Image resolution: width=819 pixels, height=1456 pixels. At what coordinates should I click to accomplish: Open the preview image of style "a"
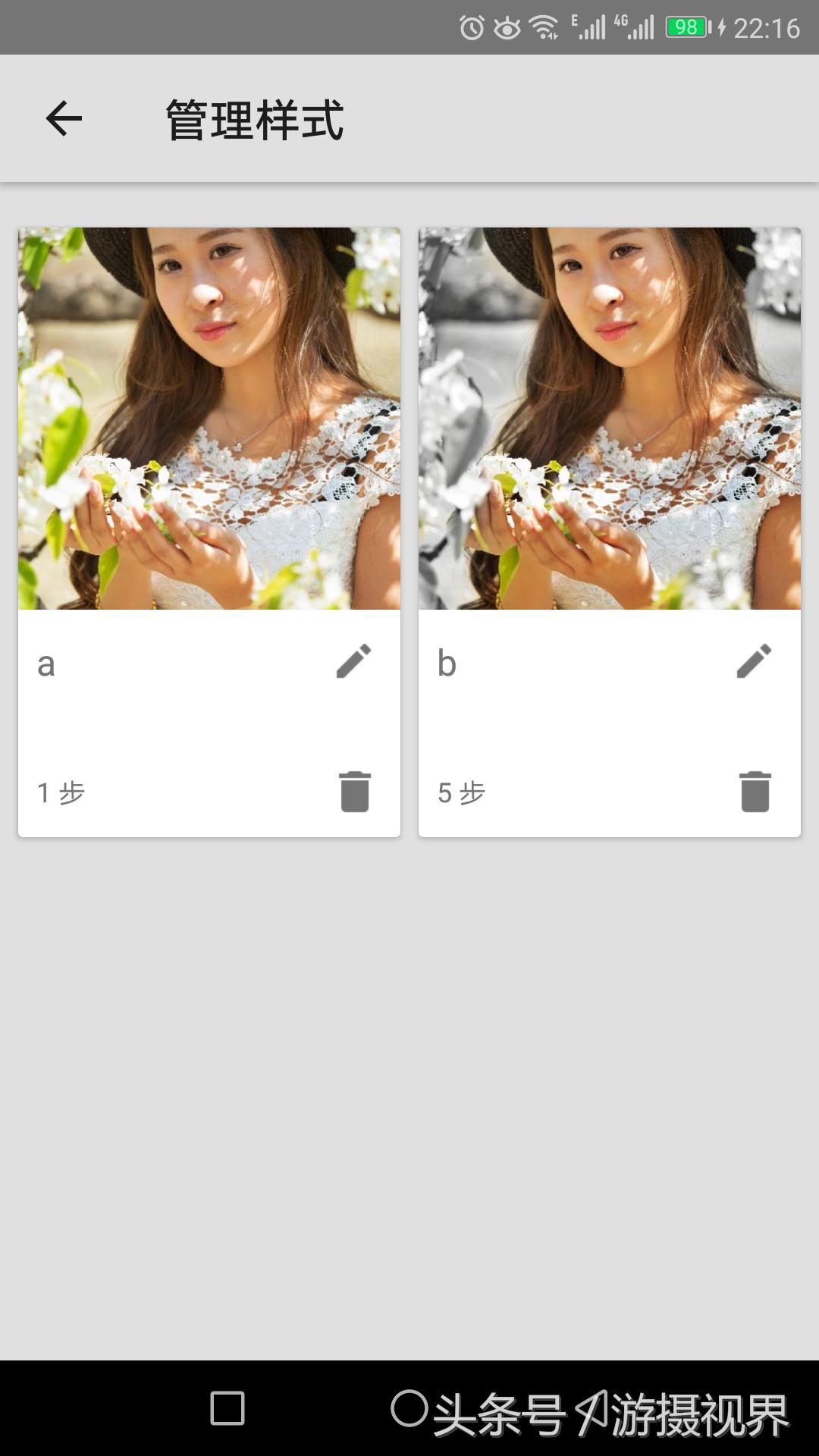coord(209,419)
